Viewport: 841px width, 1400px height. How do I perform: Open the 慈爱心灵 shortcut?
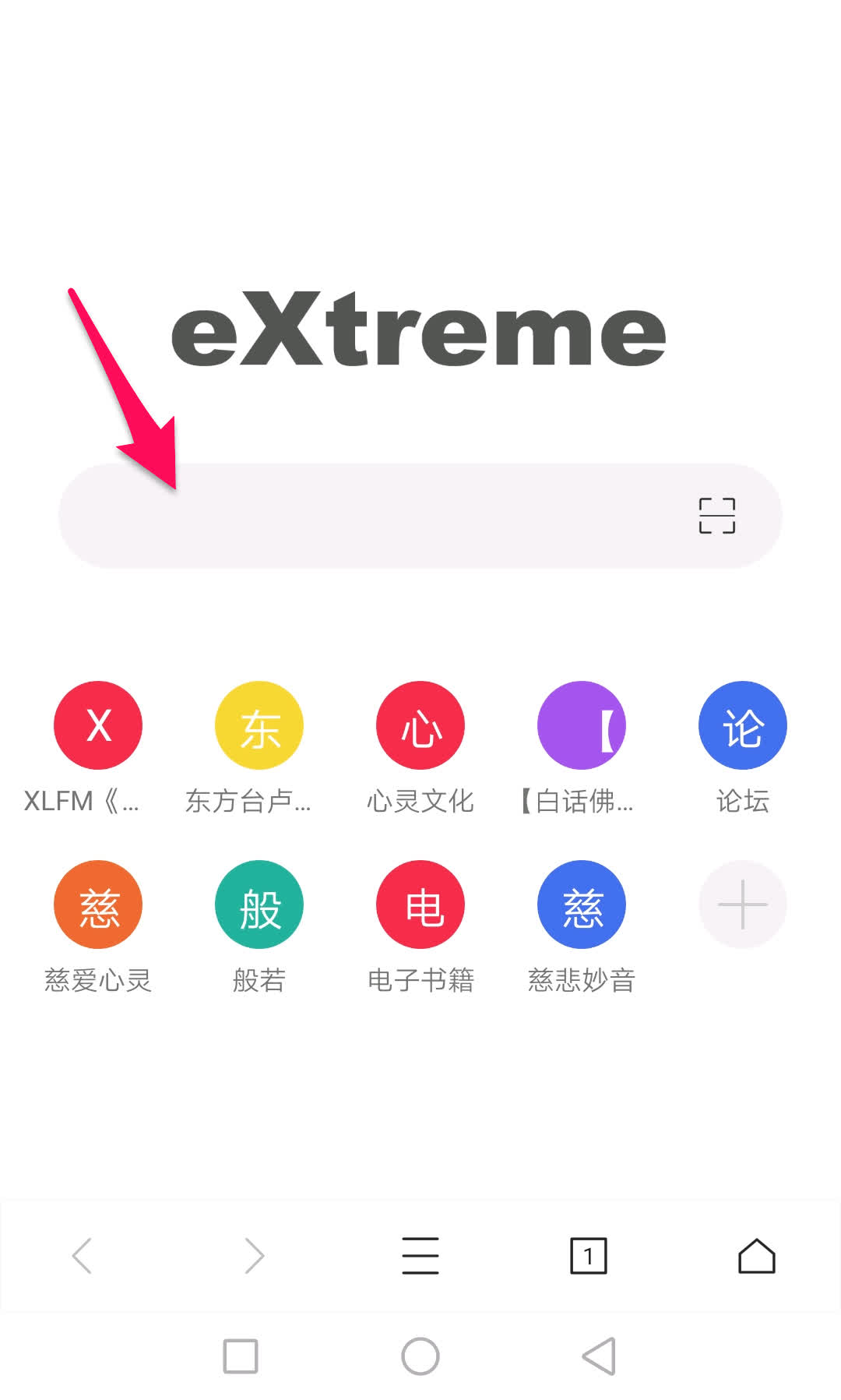(98, 905)
